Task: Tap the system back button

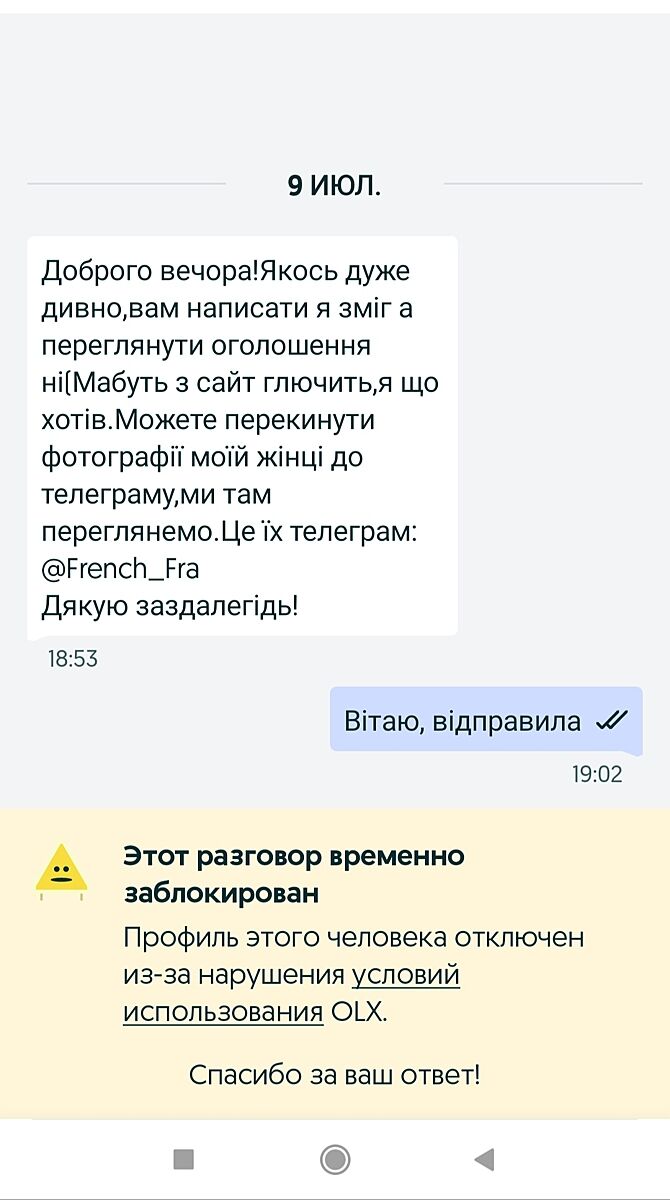Action: point(484,1159)
